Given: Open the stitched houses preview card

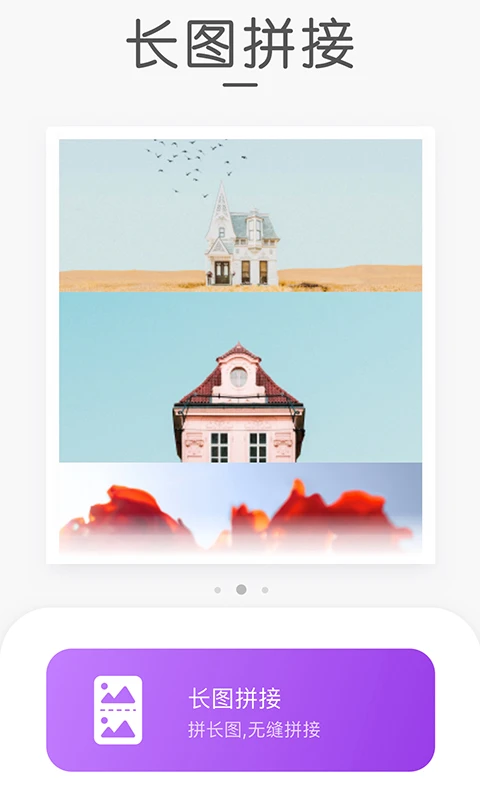Looking at the screenshot, I should click(x=240, y=345).
